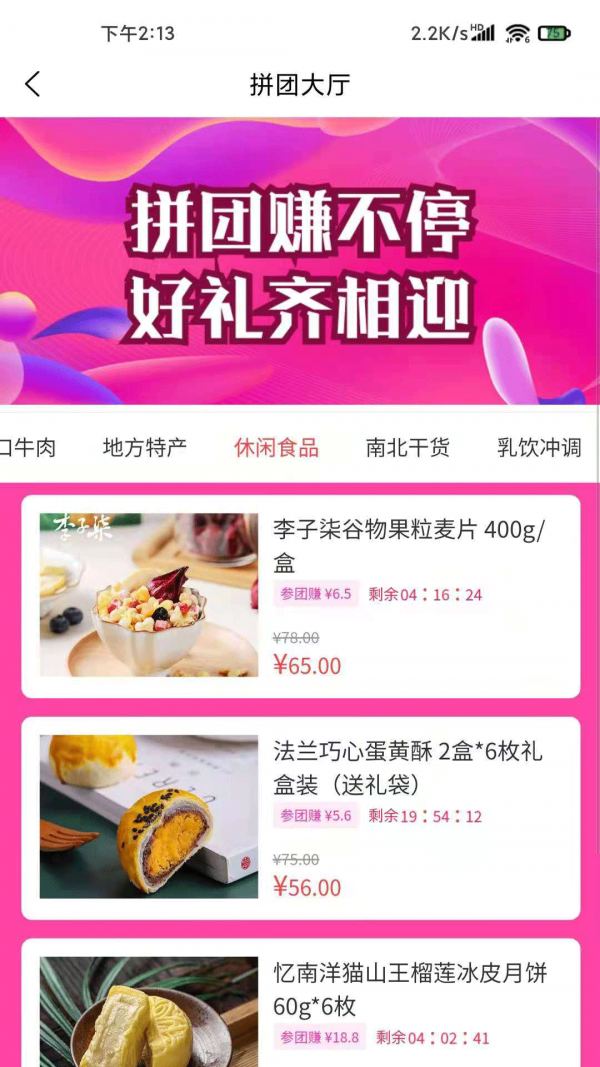This screenshot has width=600, height=1067.
Task: View the 法兰巧心蛋黄酥 group deal
Action: 300,818
